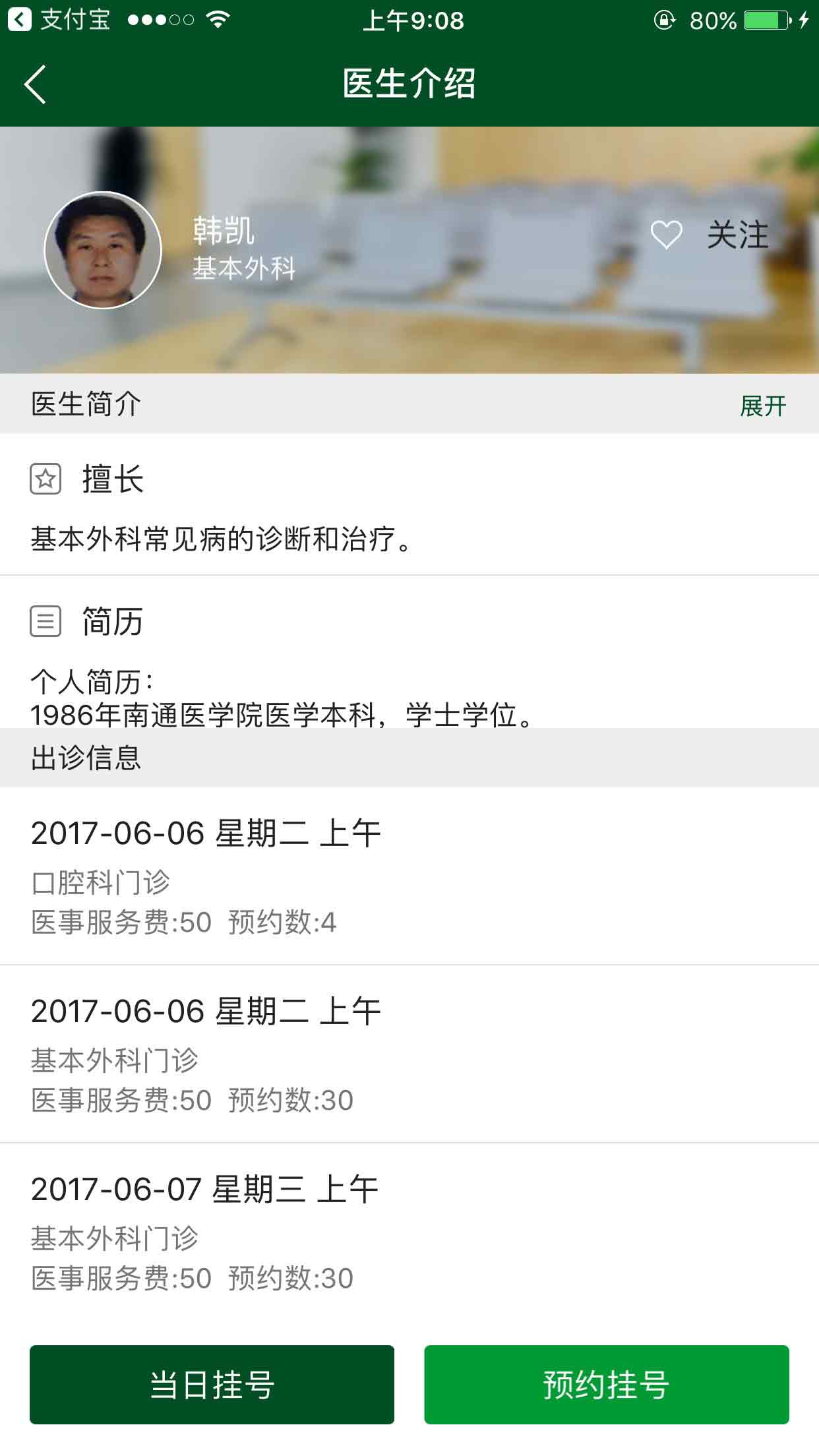Expand the 医生简介 section with 展开
The image size is (819, 1456).
click(762, 406)
